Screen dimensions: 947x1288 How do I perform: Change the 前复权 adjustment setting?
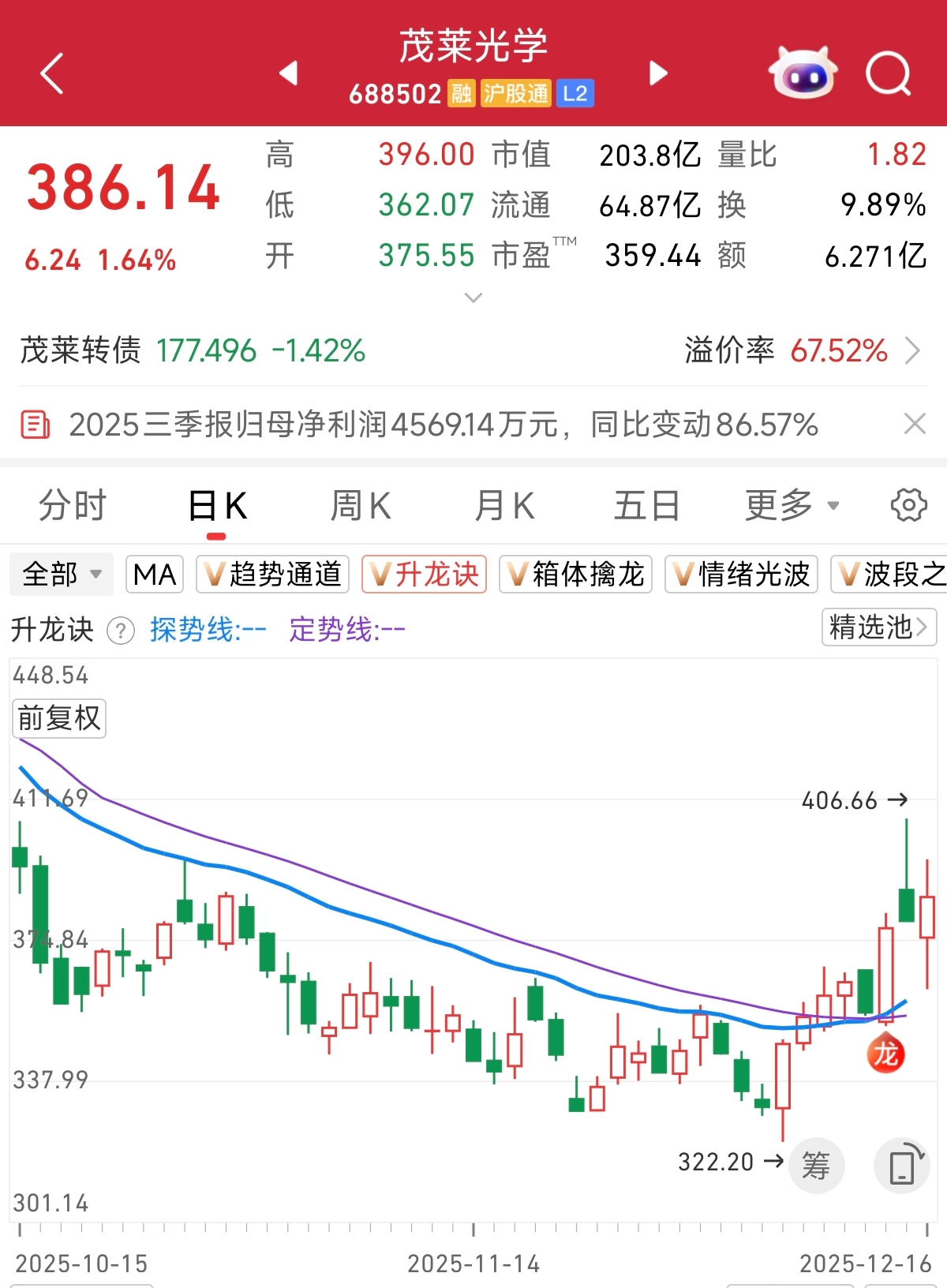click(x=59, y=718)
